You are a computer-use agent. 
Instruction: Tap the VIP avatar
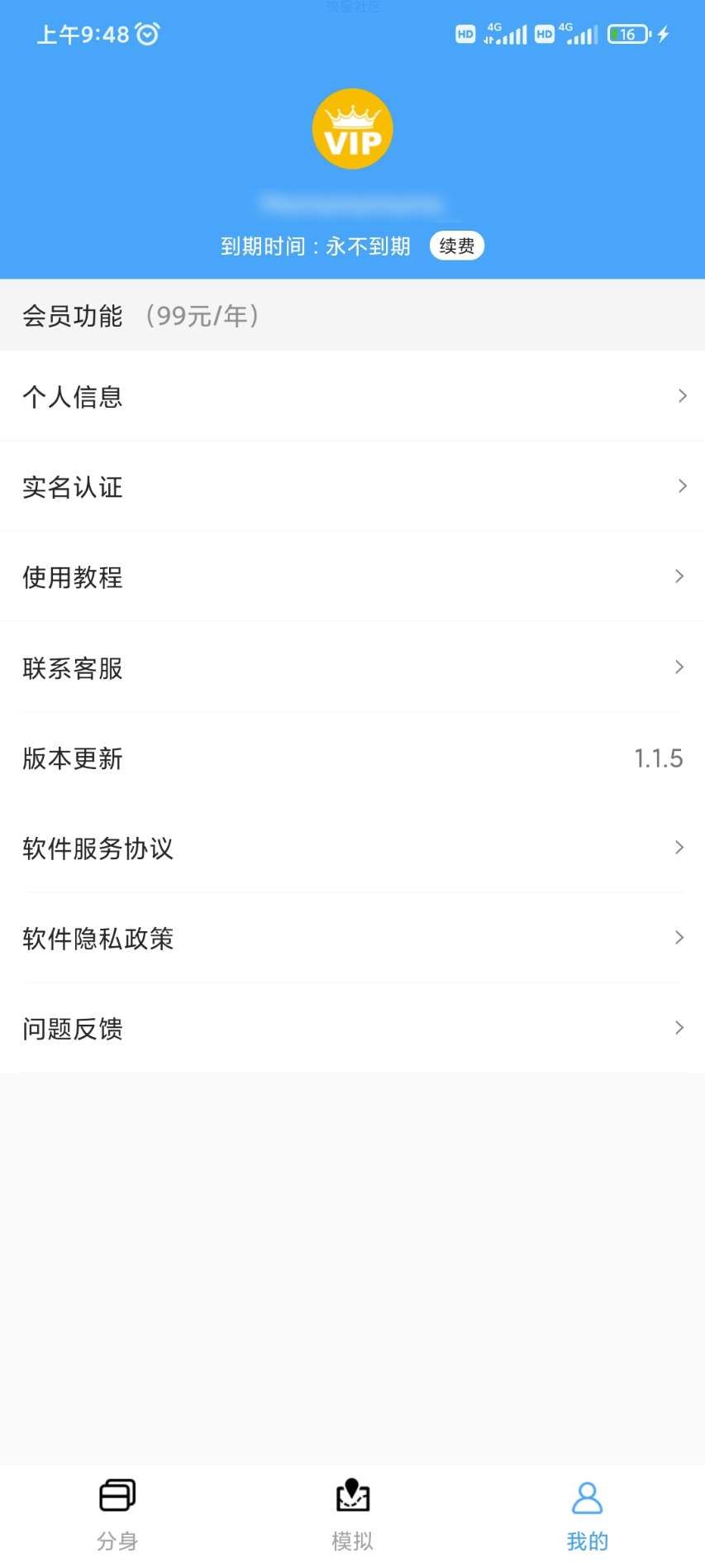352,129
